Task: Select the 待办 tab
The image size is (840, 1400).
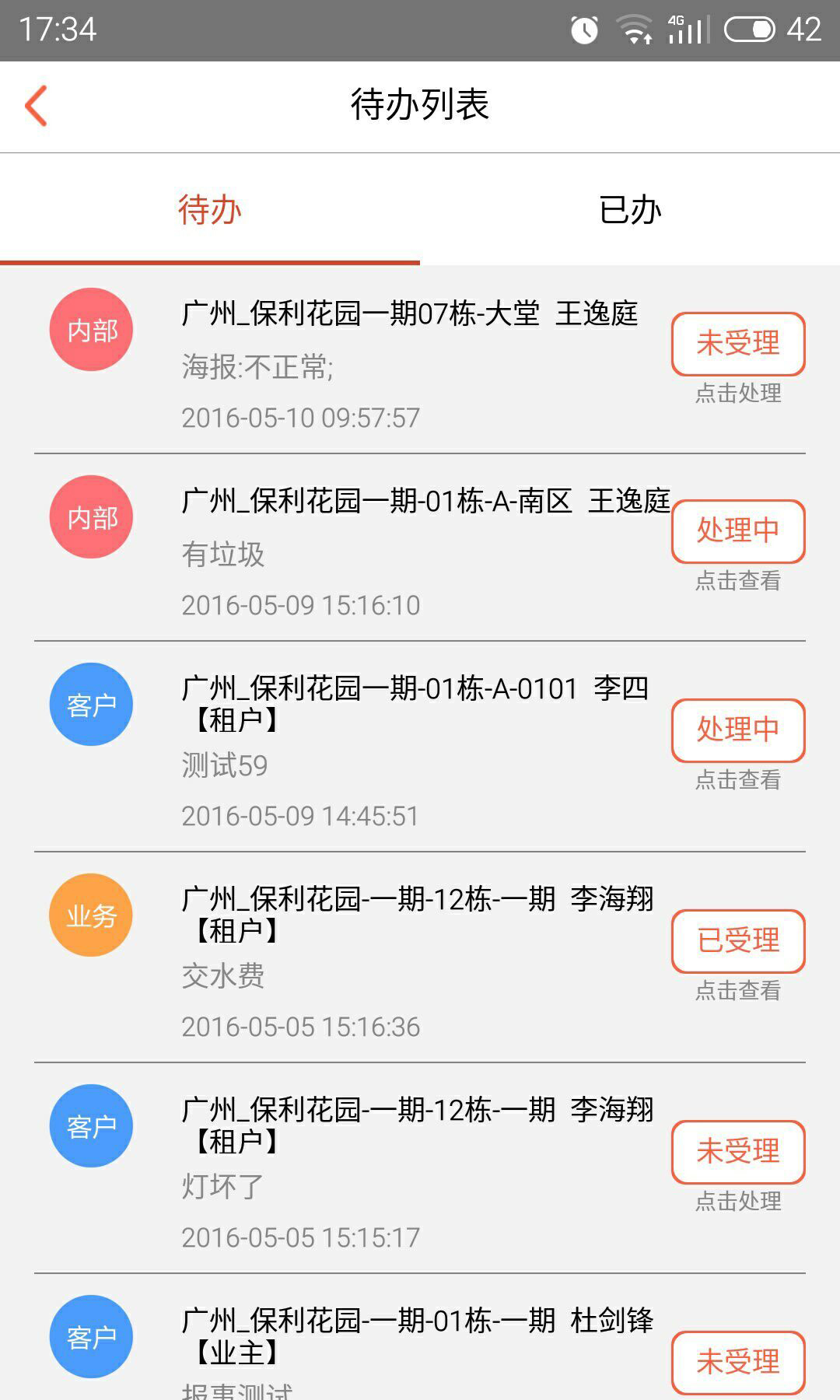Action: pyautogui.click(x=210, y=210)
